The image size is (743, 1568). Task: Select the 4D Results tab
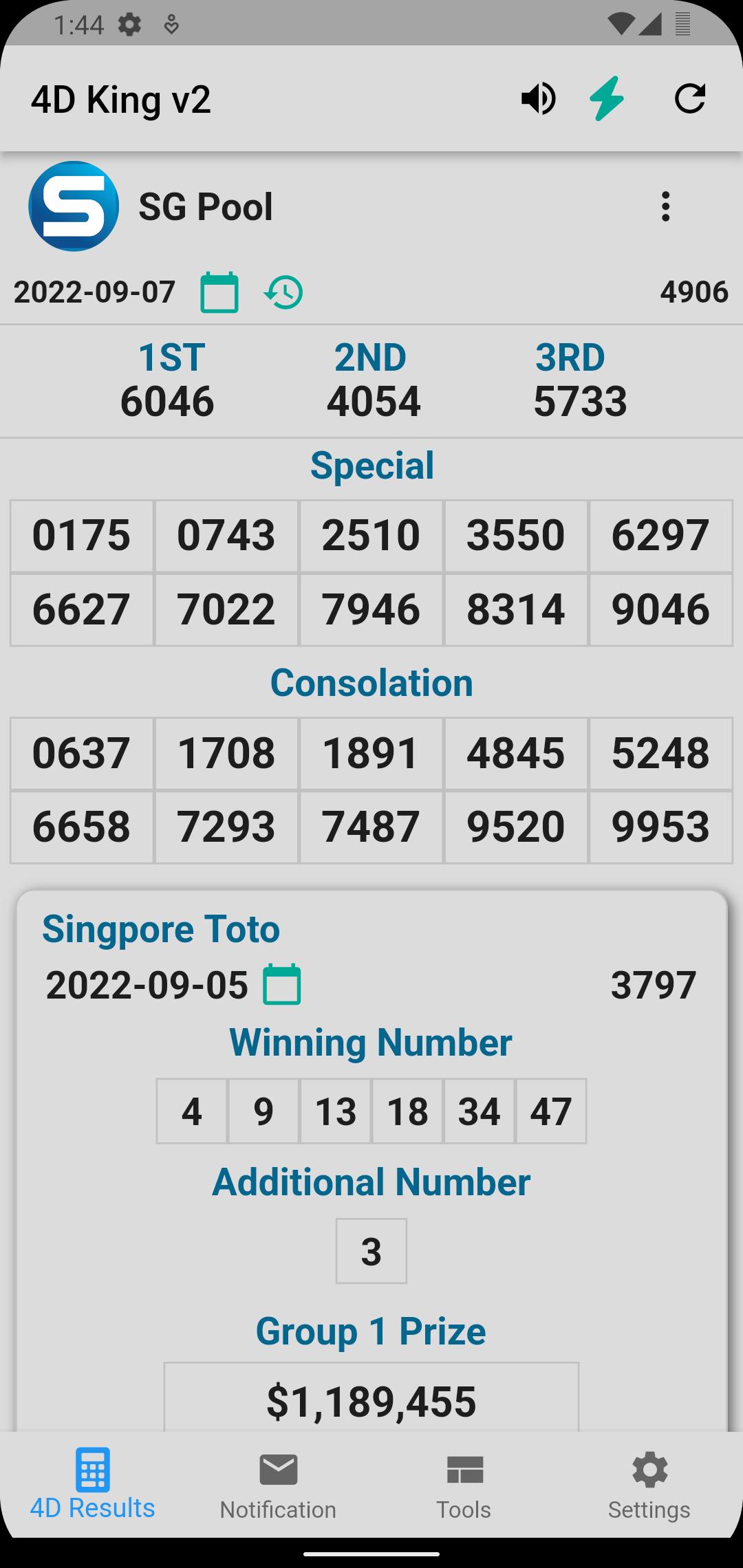pyautogui.click(x=92, y=1484)
